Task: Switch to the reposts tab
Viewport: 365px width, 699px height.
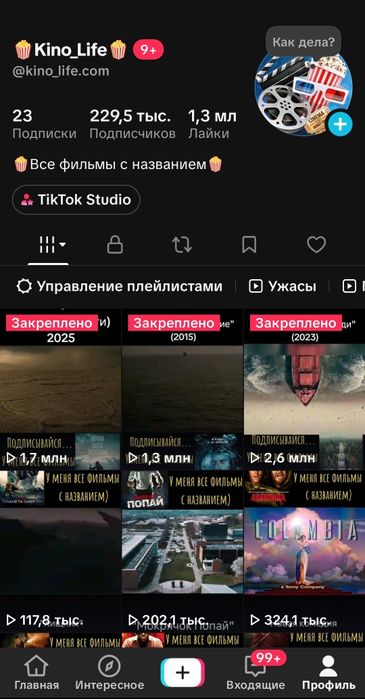Action: point(182,245)
